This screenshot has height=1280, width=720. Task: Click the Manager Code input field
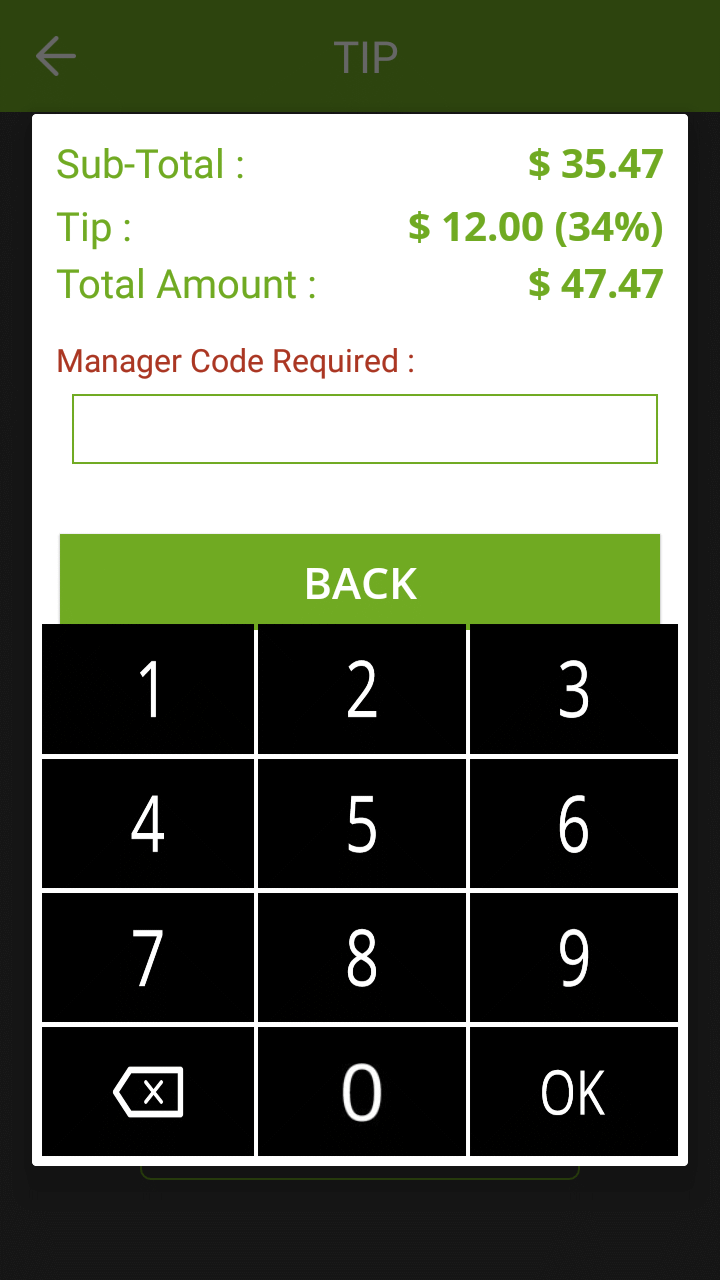pyautogui.click(x=364, y=428)
